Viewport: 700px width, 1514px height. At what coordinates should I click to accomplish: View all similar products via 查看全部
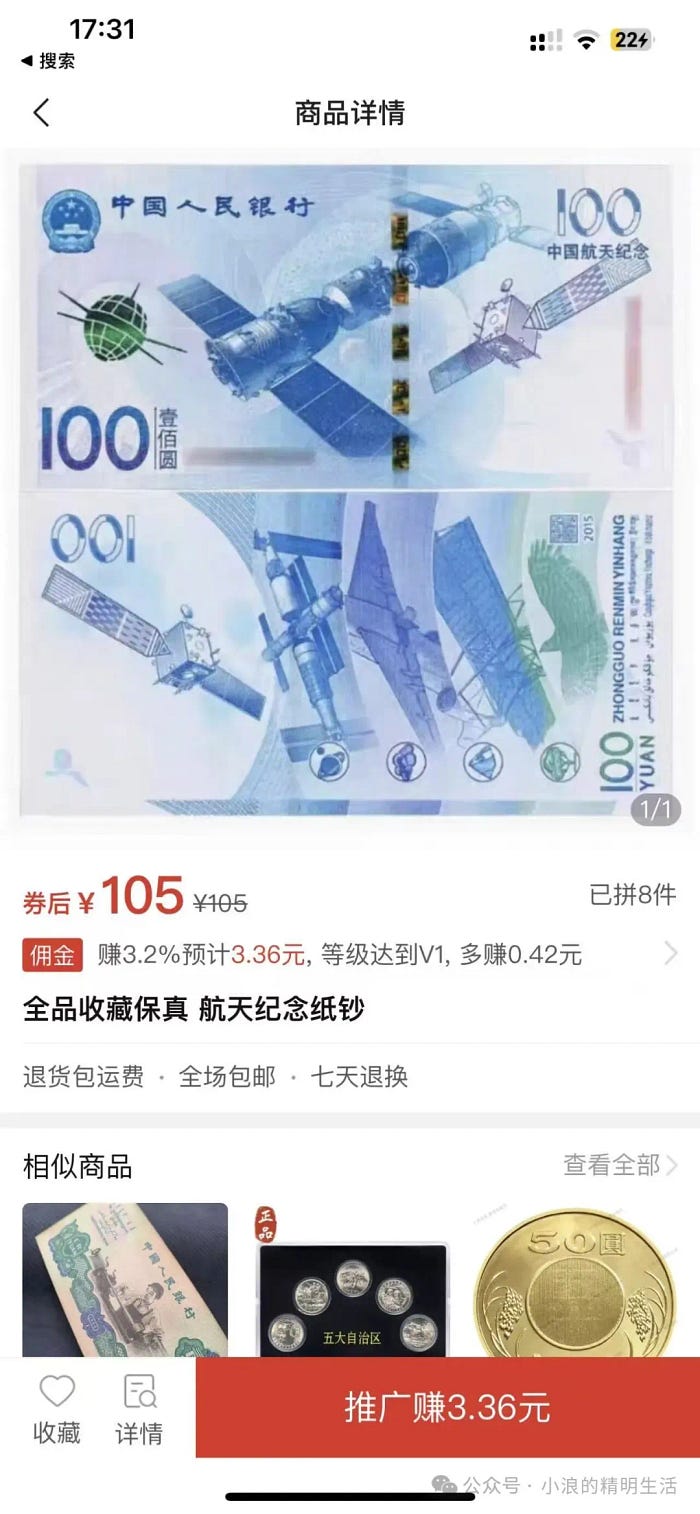tap(619, 1165)
